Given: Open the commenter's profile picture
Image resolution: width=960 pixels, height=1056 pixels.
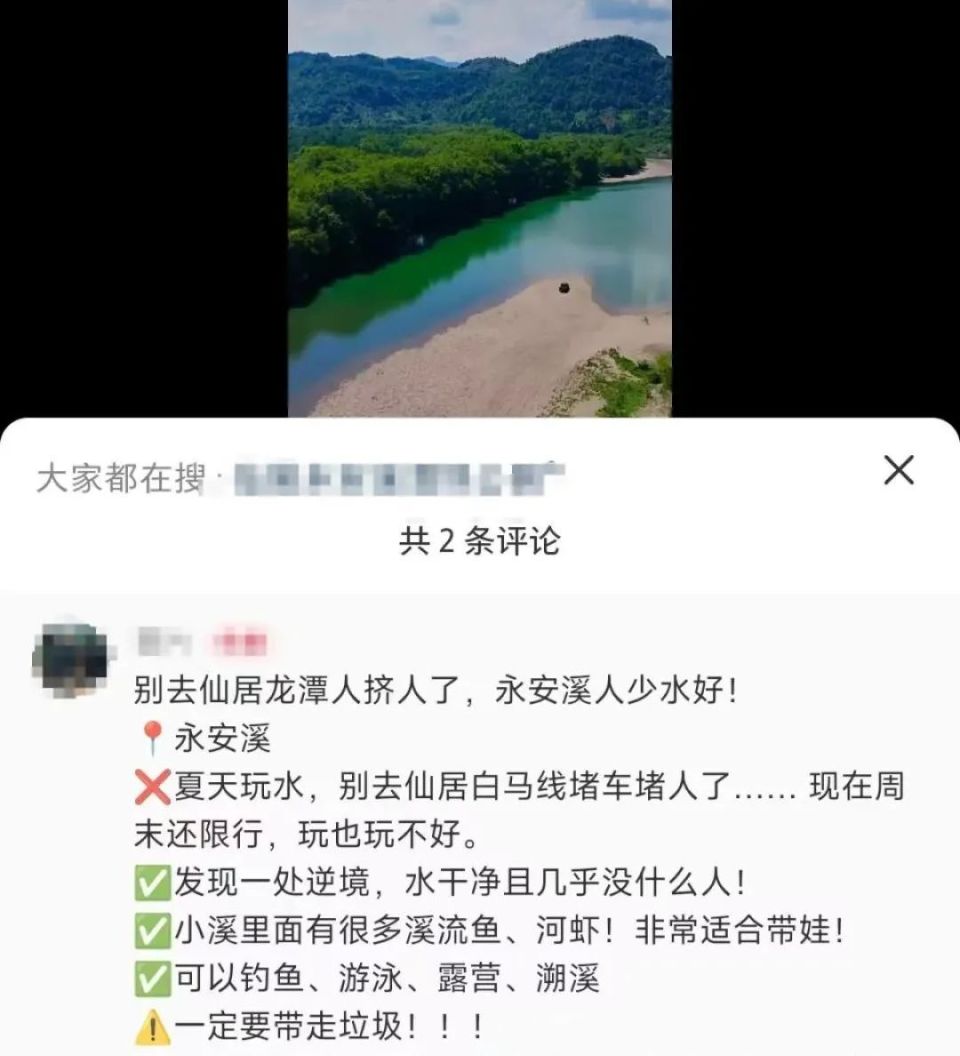Looking at the screenshot, I should (69, 659).
